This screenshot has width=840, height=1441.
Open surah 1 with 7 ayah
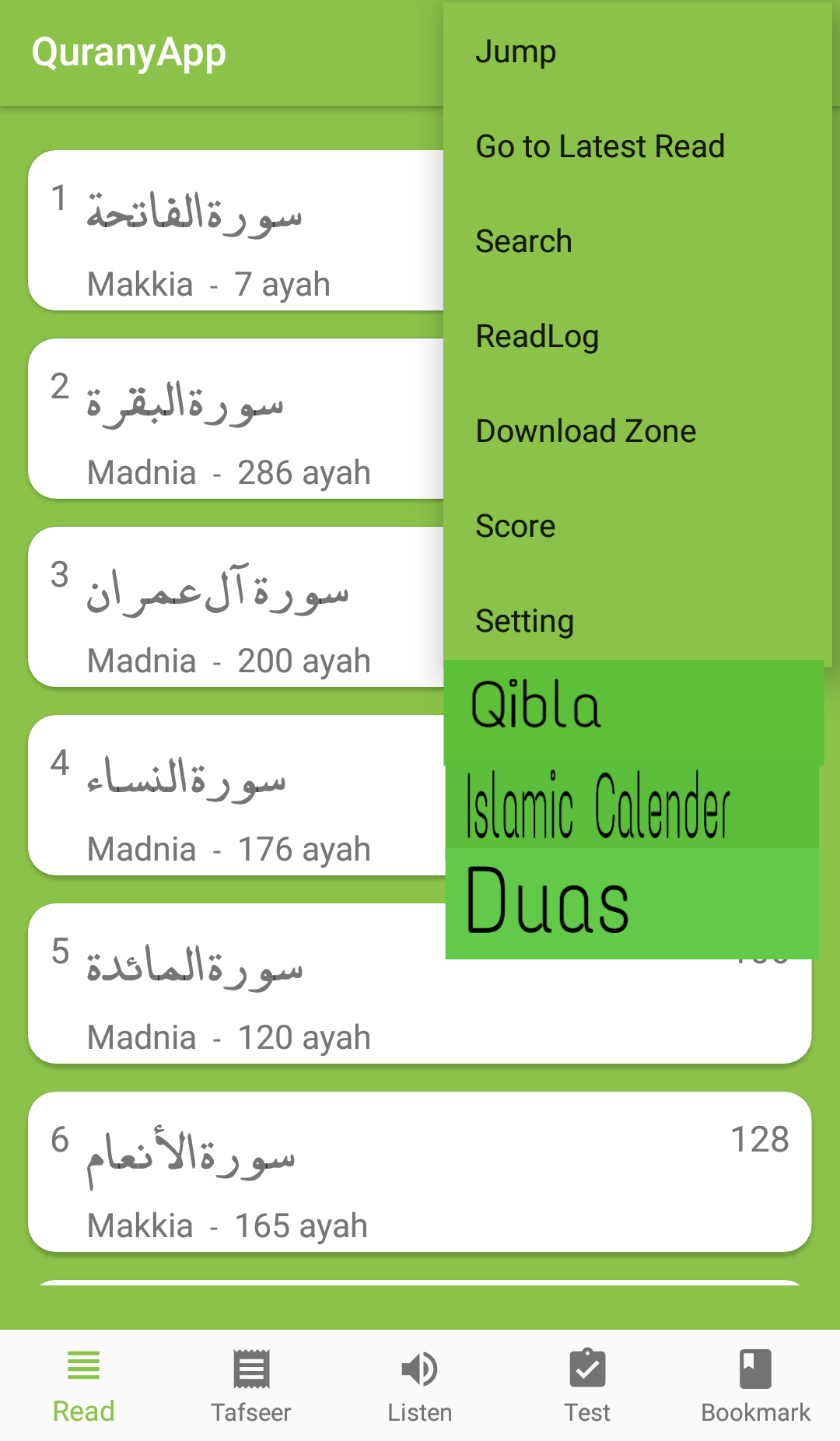pos(233,231)
